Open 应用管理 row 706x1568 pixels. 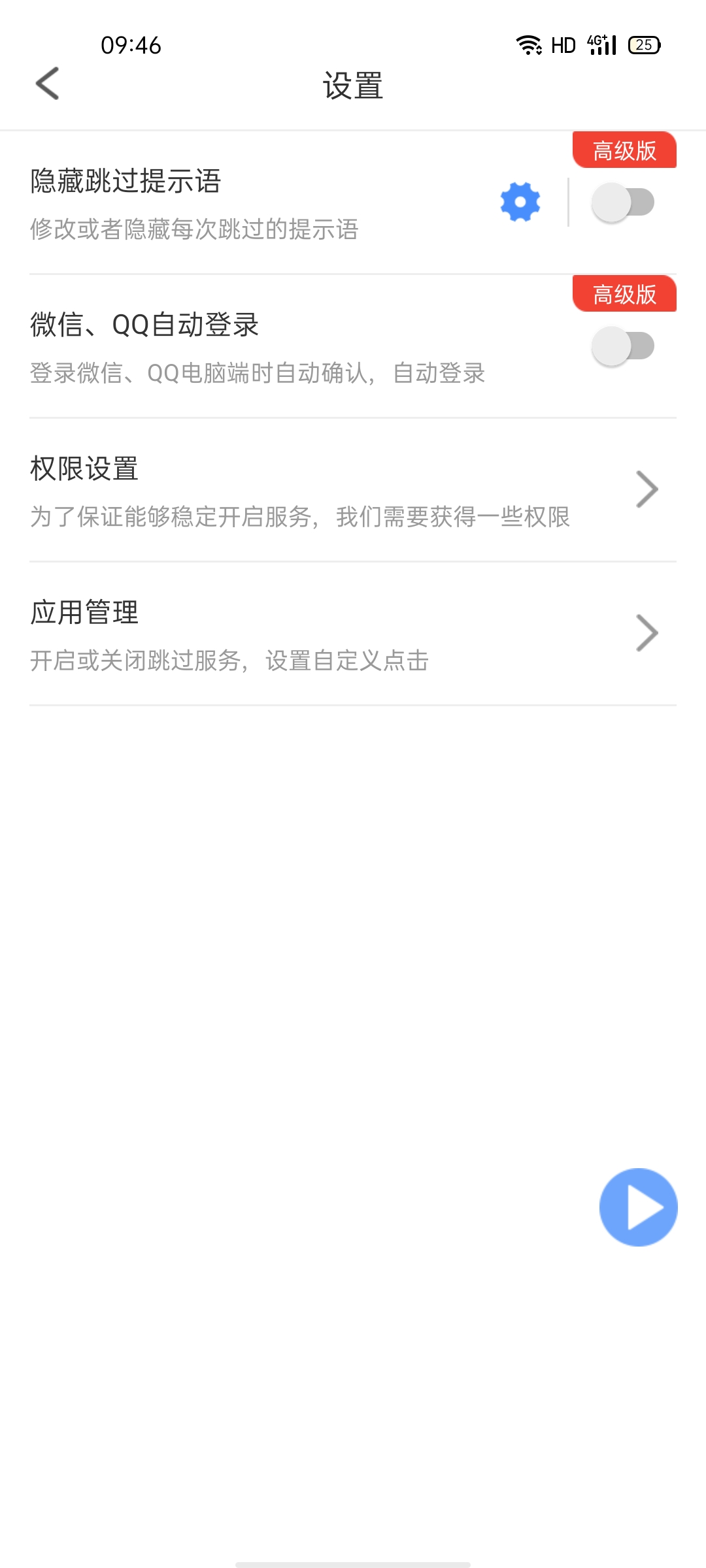pos(353,634)
